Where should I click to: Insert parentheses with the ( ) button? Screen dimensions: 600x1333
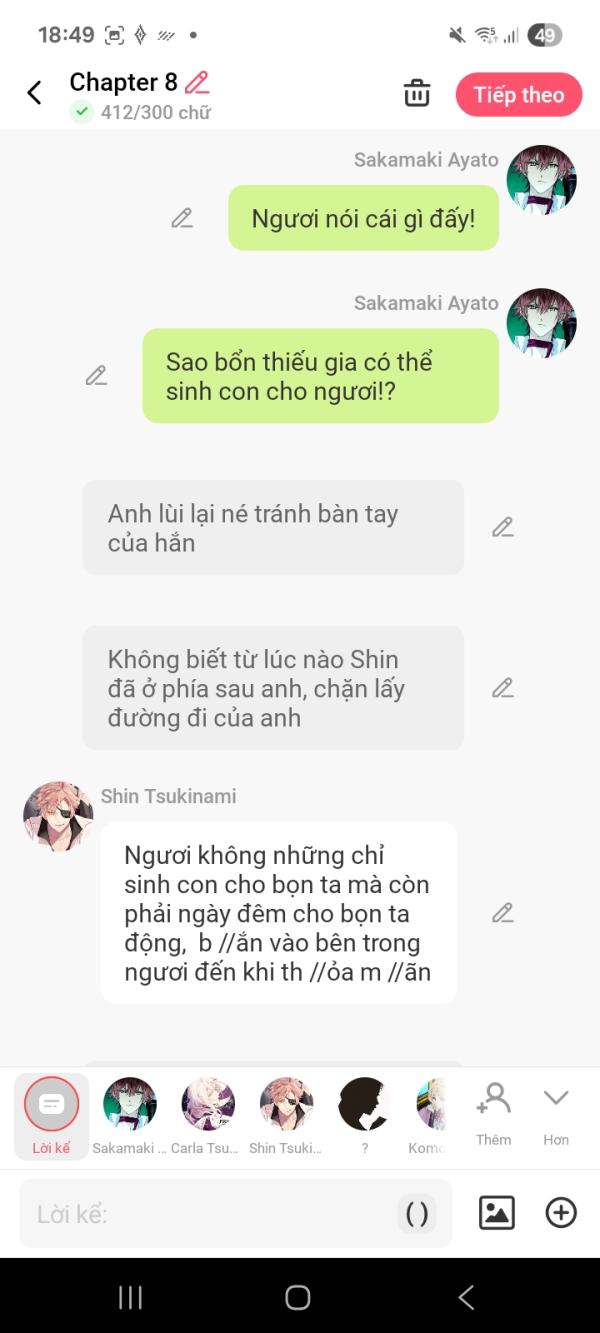pyautogui.click(x=417, y=1214)
